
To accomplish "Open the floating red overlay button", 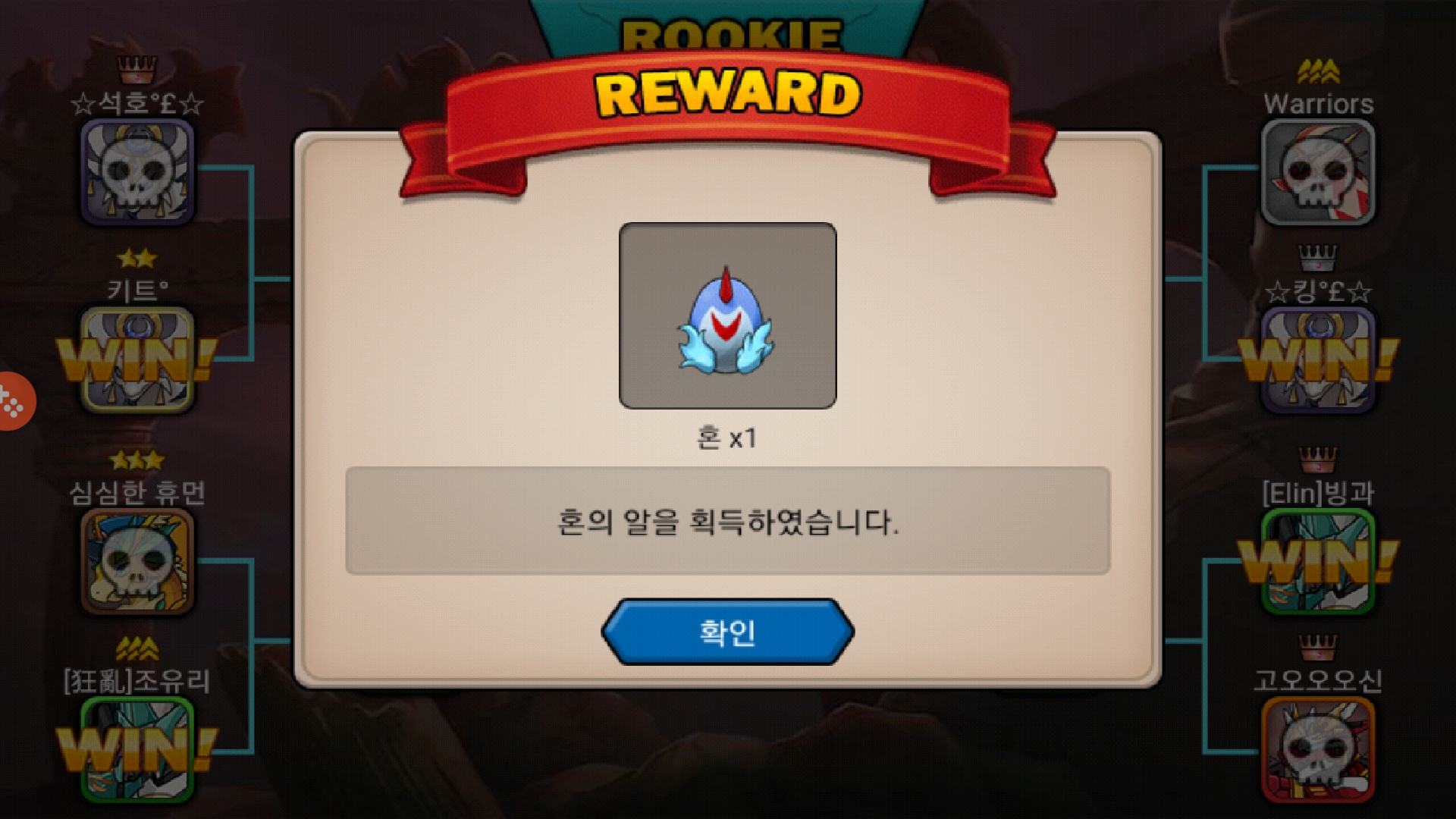I will pyautogui.click(x=14, y=401).
